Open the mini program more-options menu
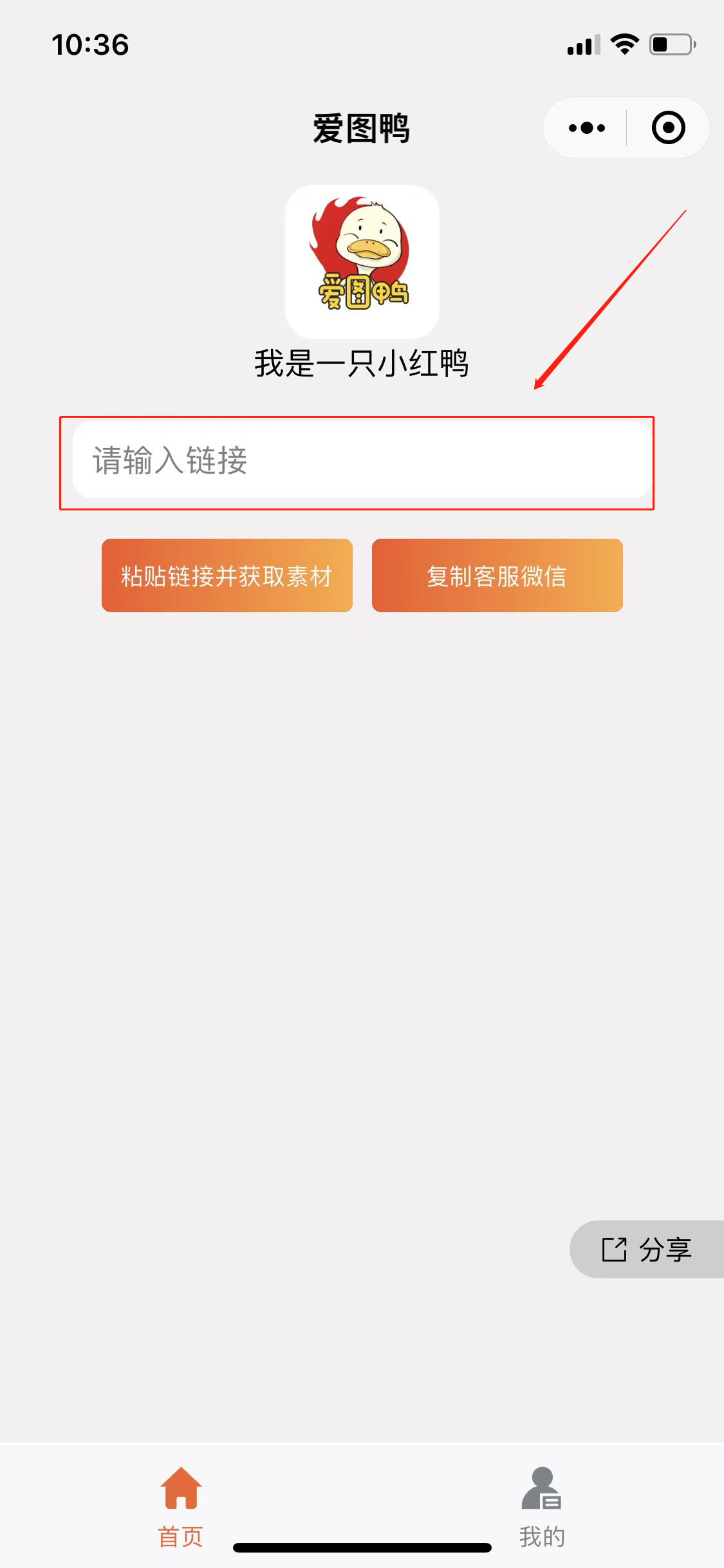This screenshot has height=1568, width=724. click(586, 128)
